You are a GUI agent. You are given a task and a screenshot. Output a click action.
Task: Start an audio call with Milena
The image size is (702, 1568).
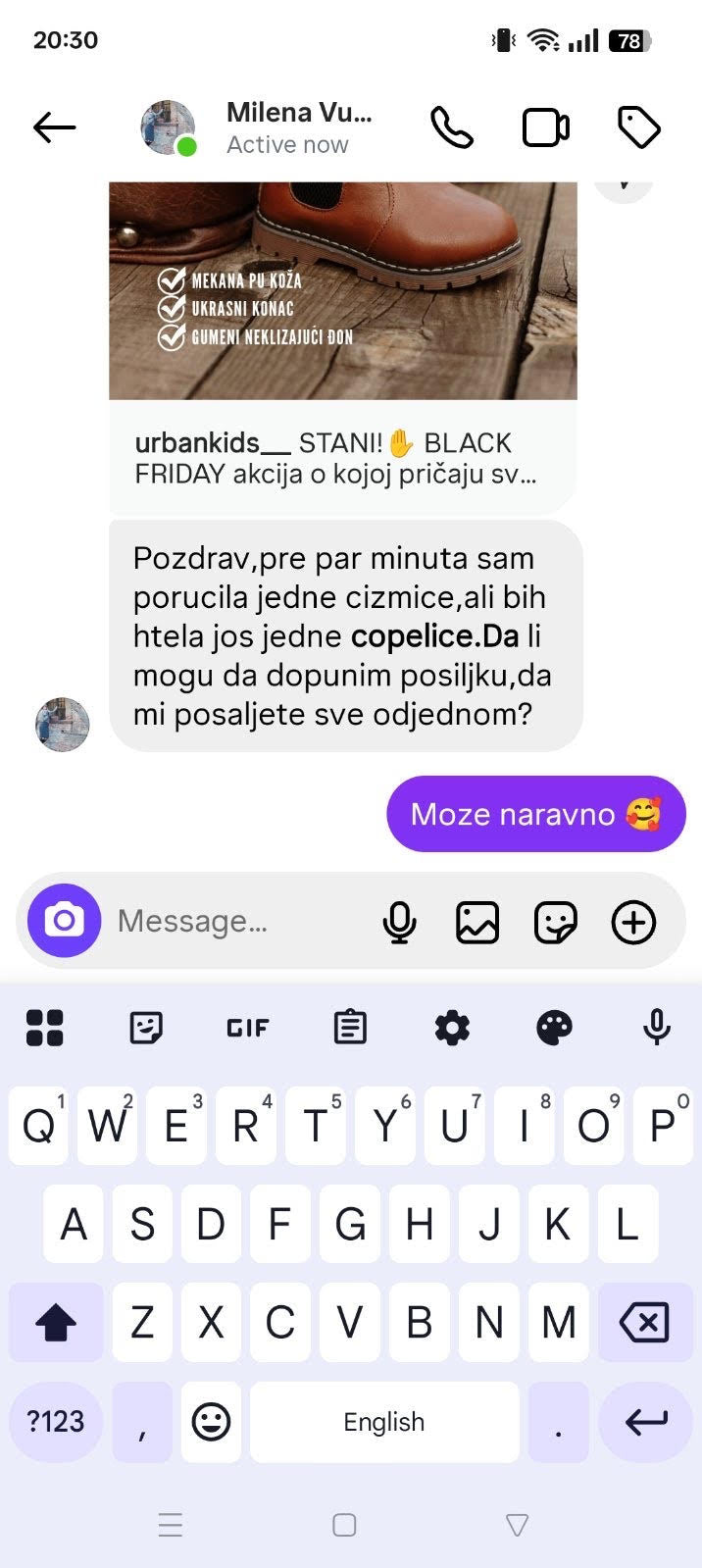(452, 127)
